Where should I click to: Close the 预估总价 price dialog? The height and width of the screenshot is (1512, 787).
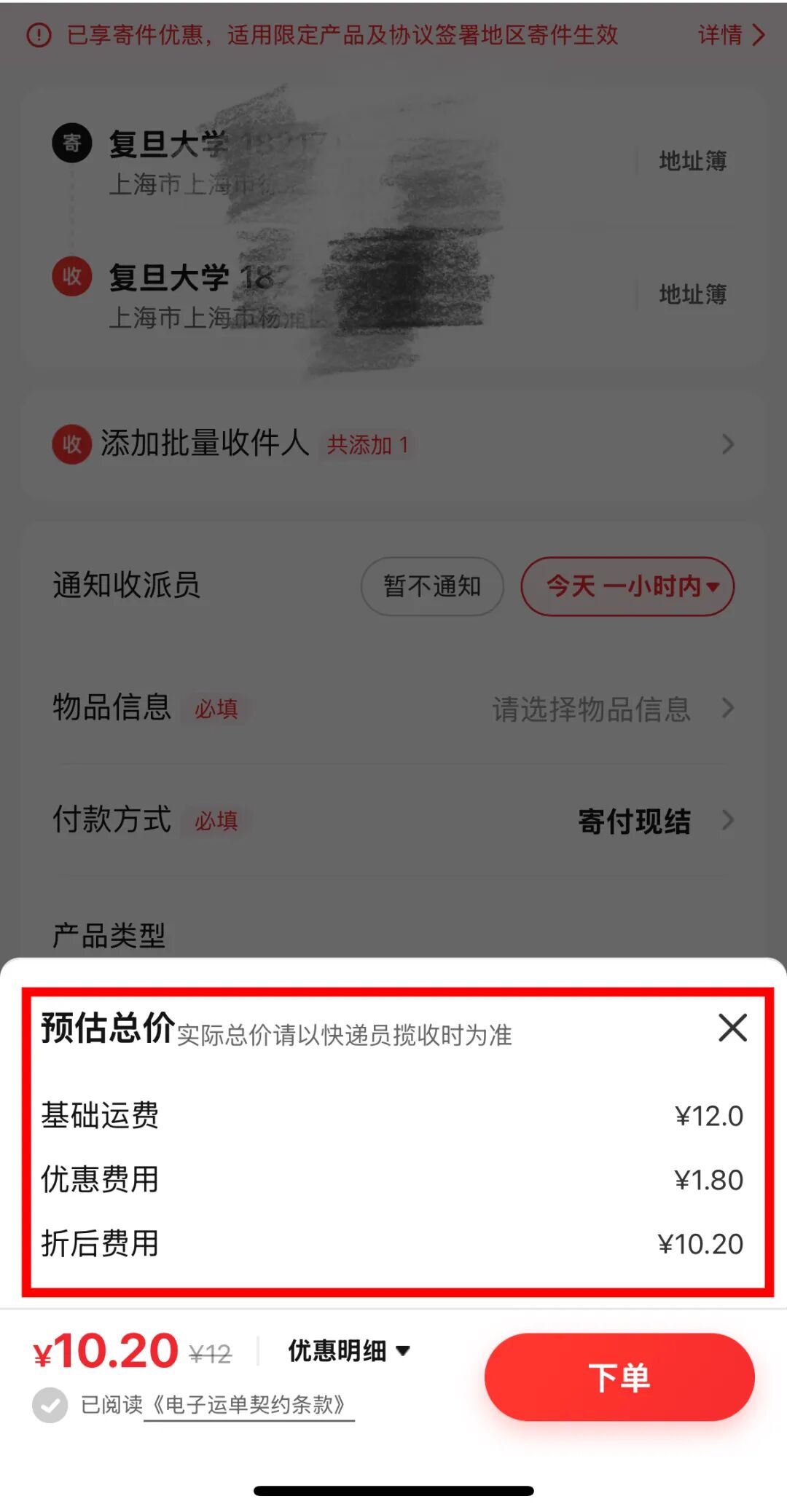click(x=732, y=1029)
